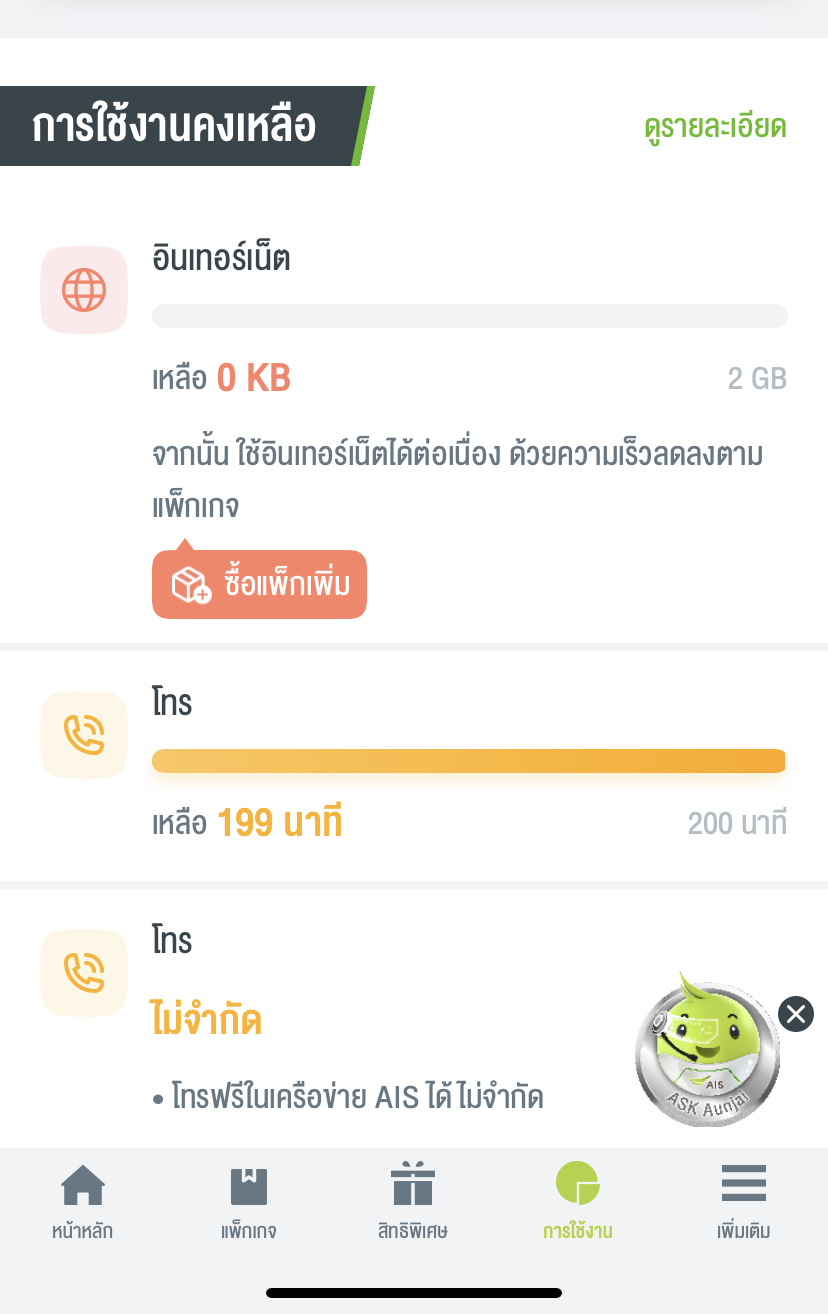Select the การใช้งาน usage tab
Viewport: 828px width, 1314px height.
577,1201
